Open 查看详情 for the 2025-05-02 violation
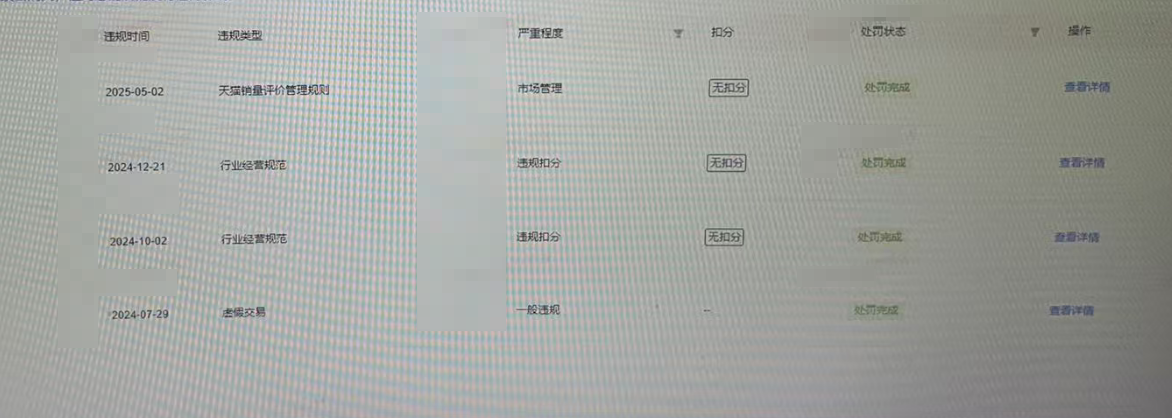The width and height of the screenshot is (1172, 418). pyautogui.click(x=1086, y=87)
